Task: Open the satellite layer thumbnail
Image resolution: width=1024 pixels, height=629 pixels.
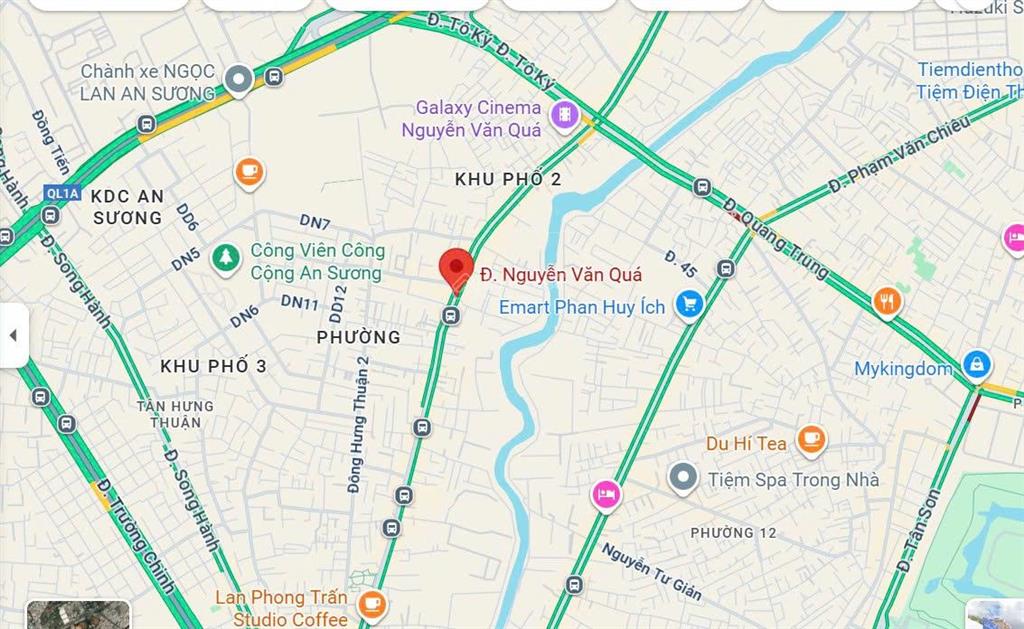Action: click(x=78, y=614)
